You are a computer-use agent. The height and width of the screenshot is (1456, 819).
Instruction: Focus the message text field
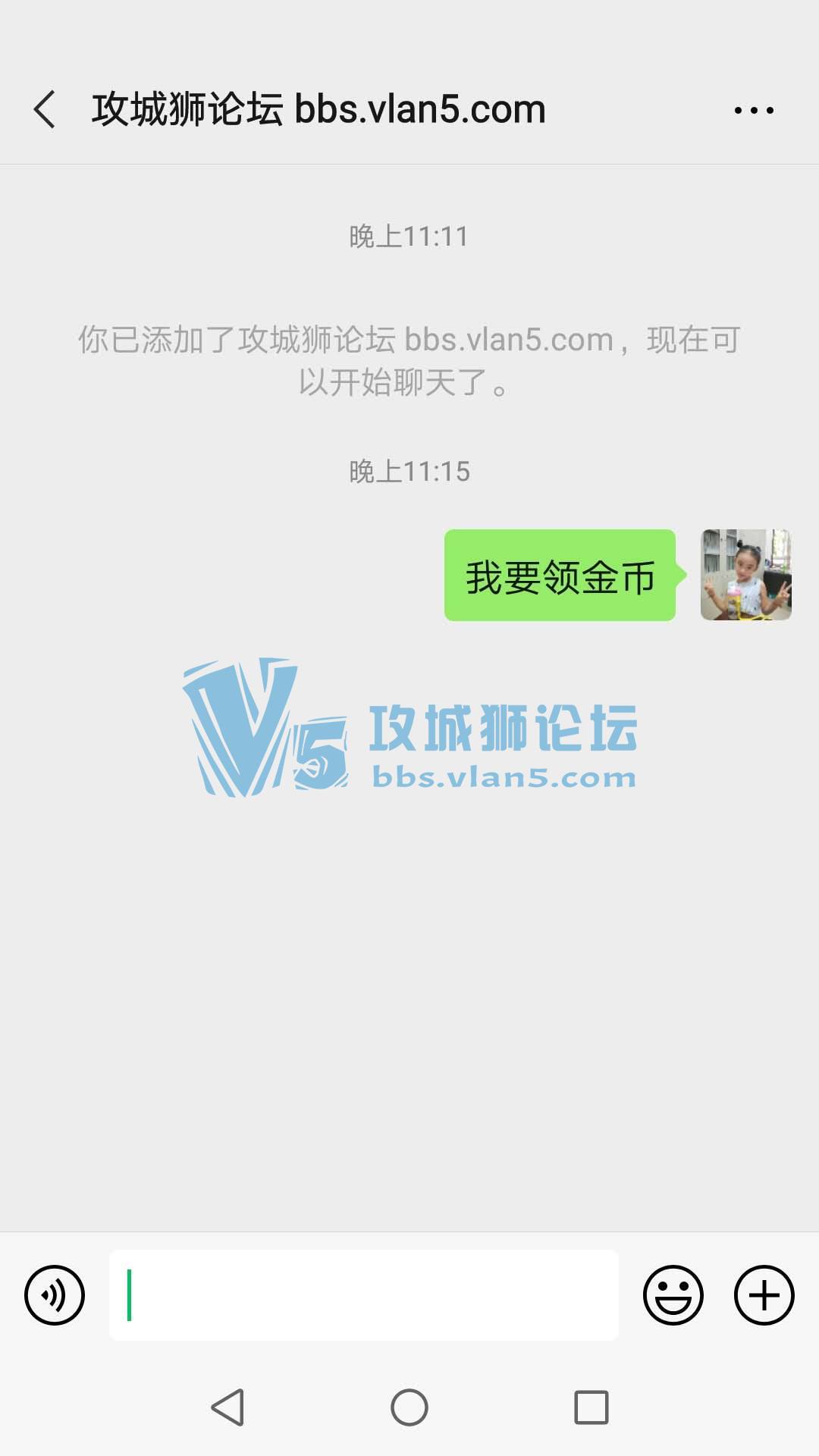point(364,1295)
